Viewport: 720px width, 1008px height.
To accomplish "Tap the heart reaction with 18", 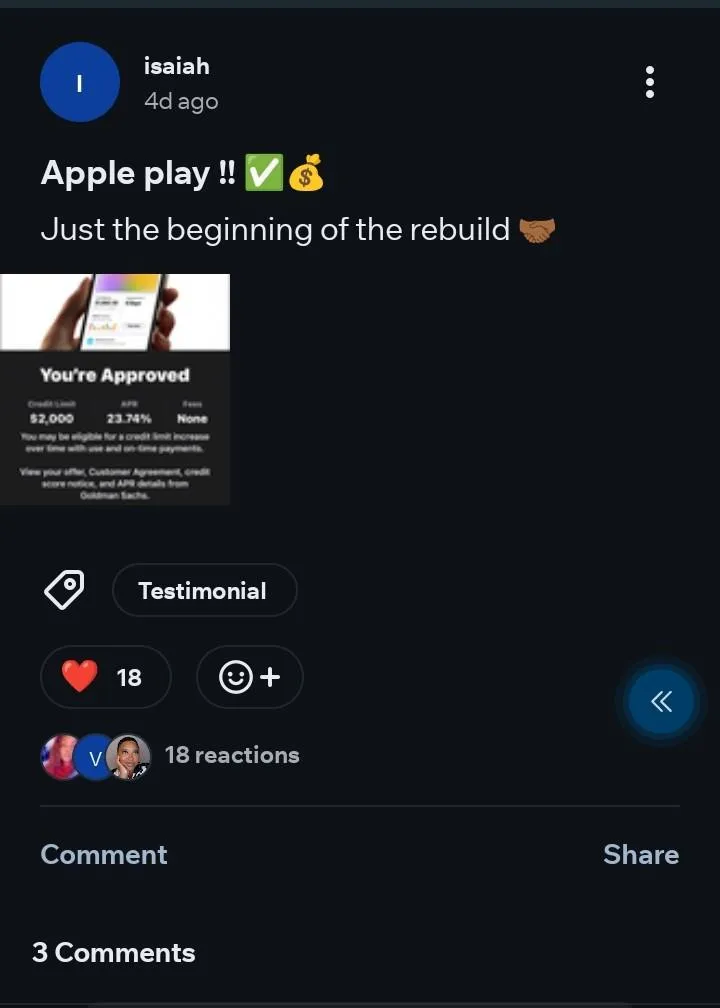I will (x=105, y=677).
